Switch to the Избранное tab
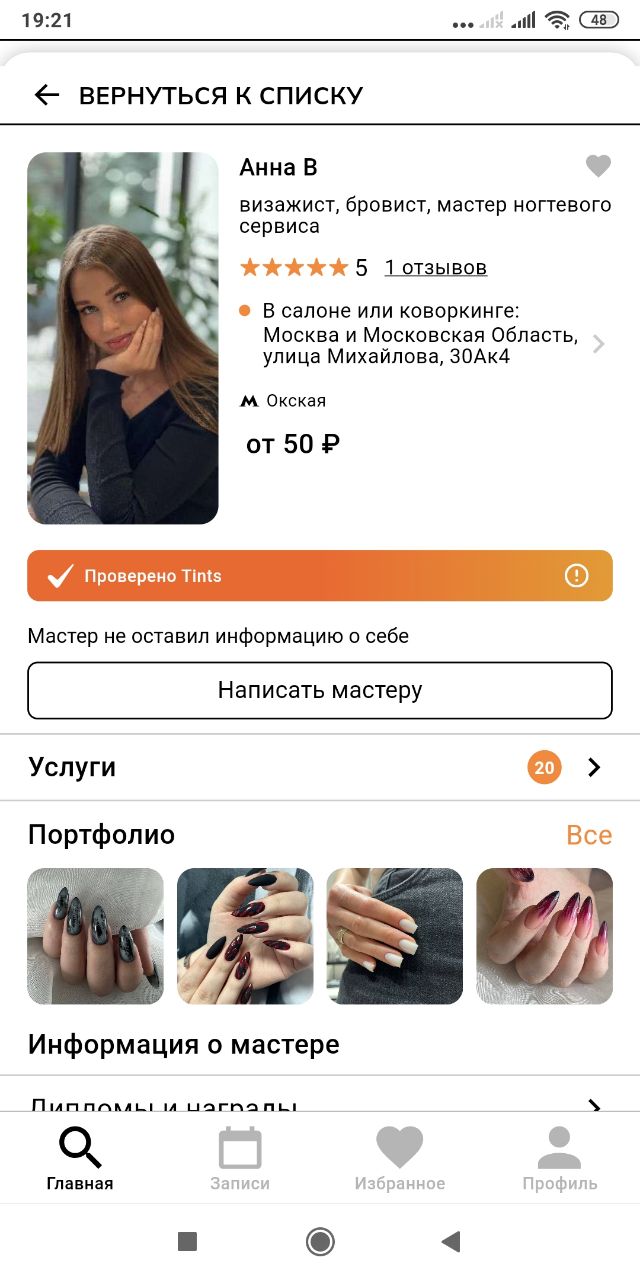The image size is (640, 1280). pyautogui.click(x=400, y=1158)
